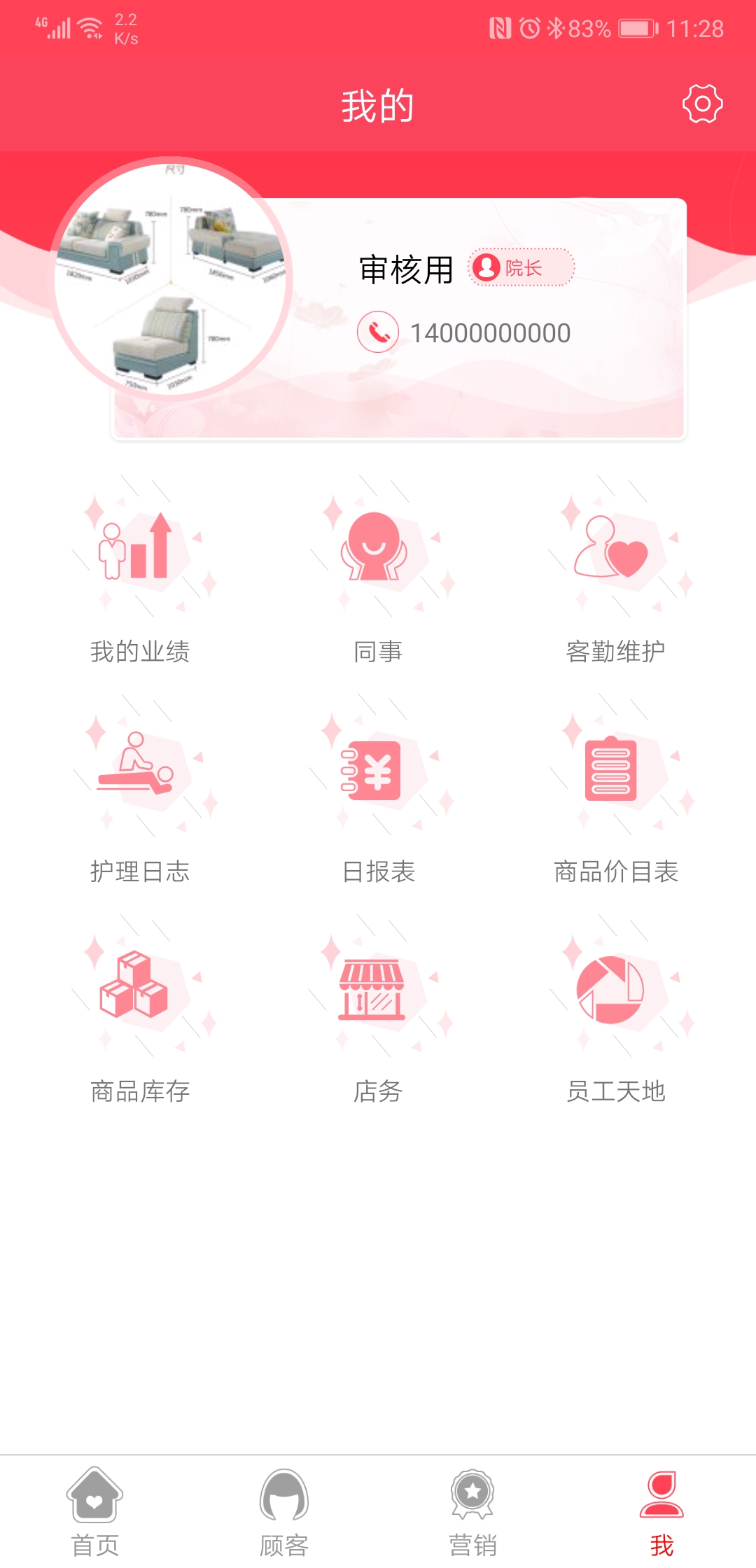
Task: Click the 院长 role badge
Action: pos(519,268)
